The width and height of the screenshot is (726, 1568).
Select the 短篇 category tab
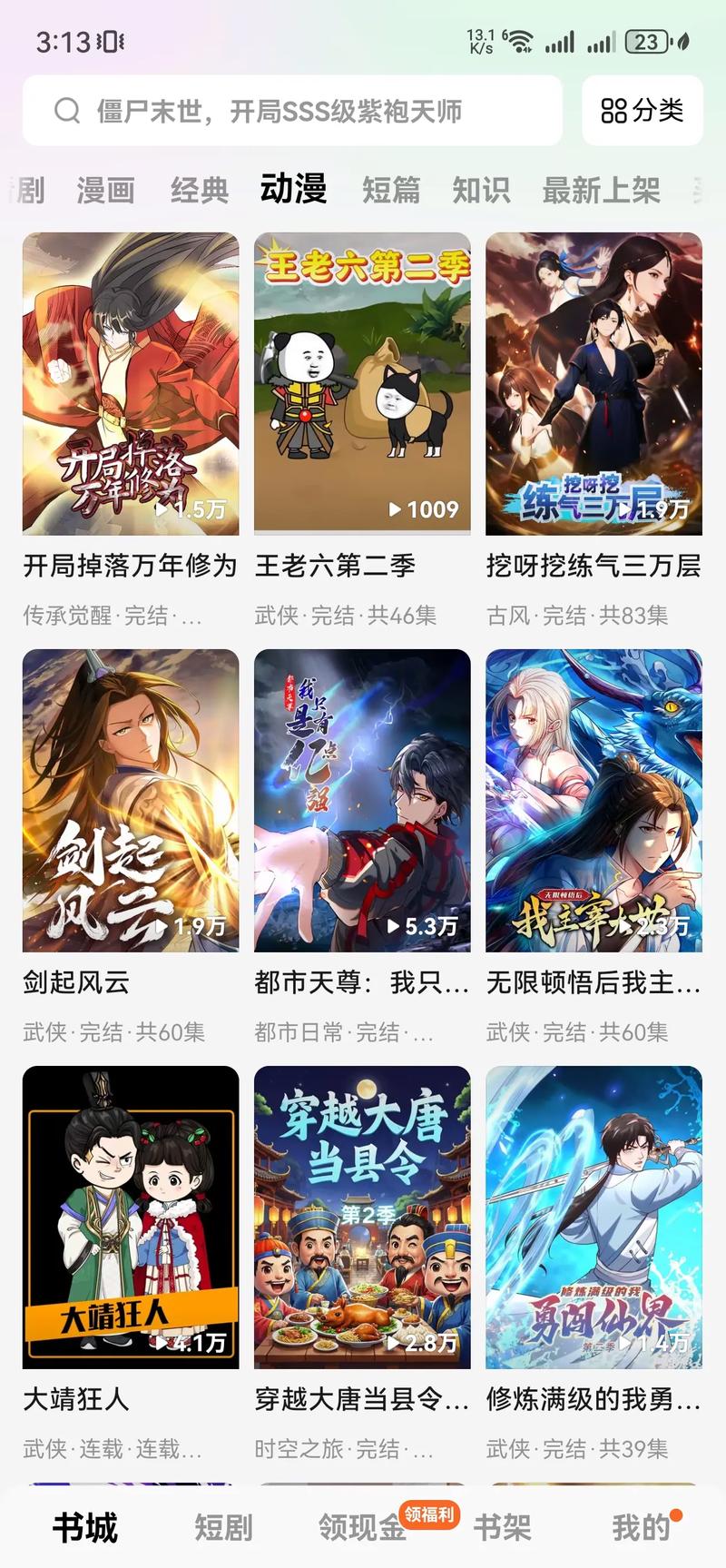pos(392,191)
